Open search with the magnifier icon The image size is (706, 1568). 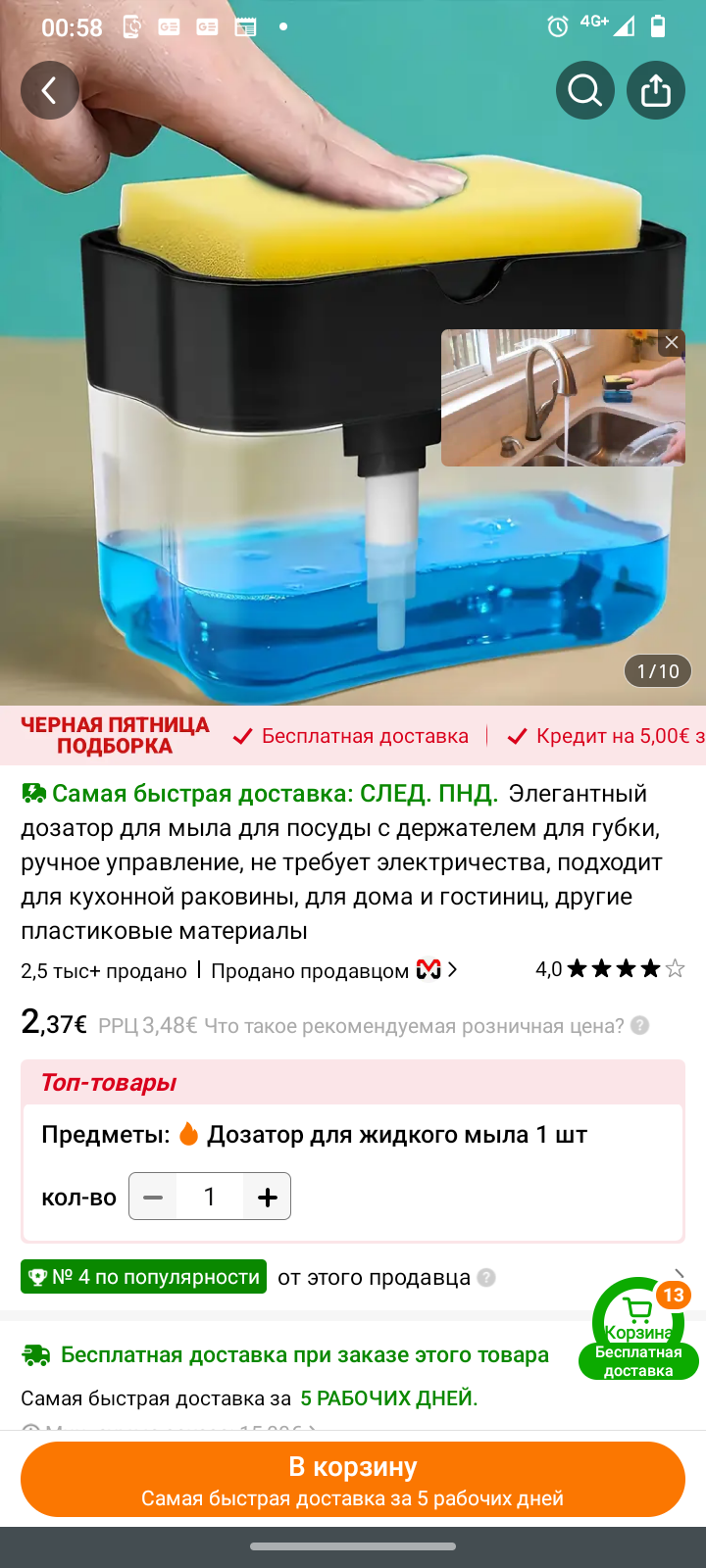pos(585,90)
